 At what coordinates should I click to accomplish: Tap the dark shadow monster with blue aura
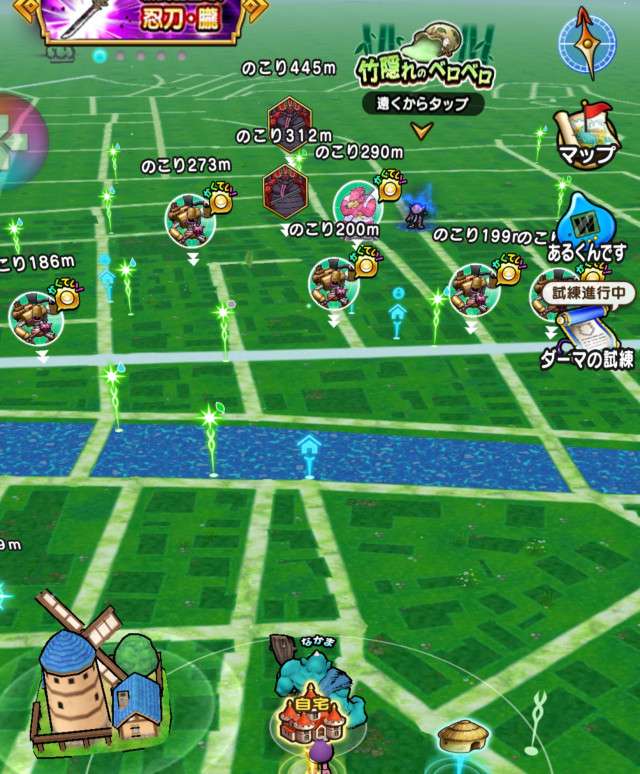pos(414,212)
